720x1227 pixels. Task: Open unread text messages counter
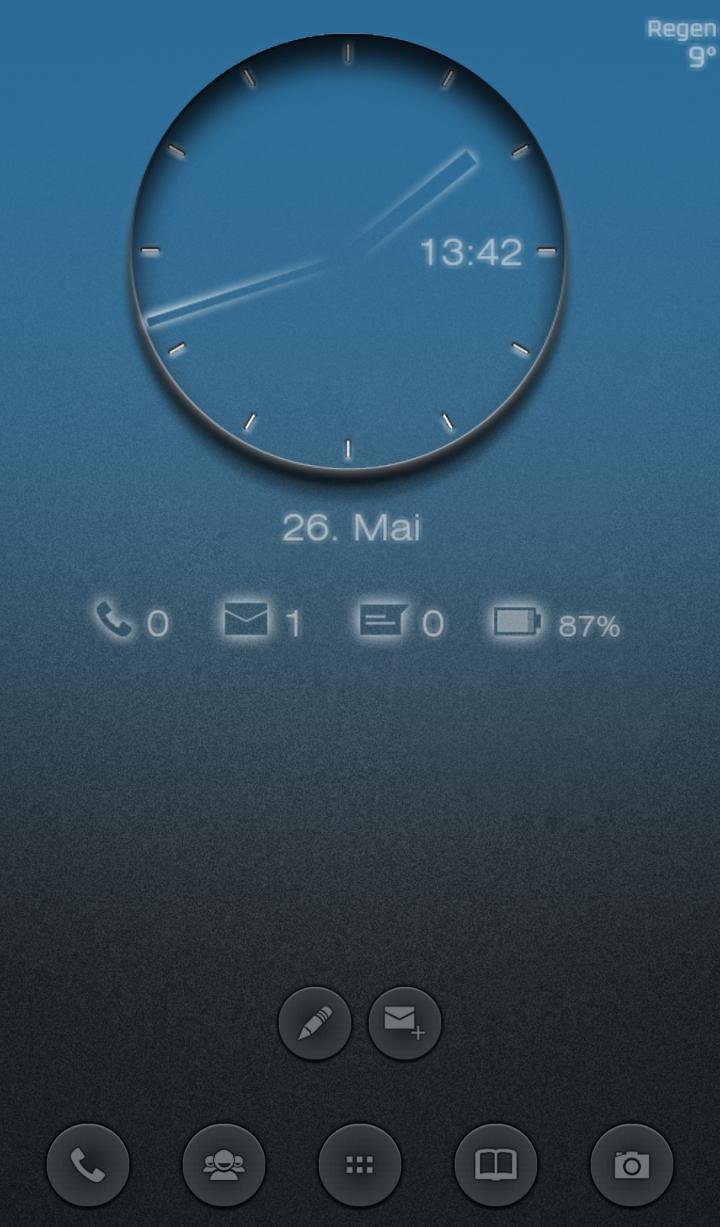click(x=400, y=622)
